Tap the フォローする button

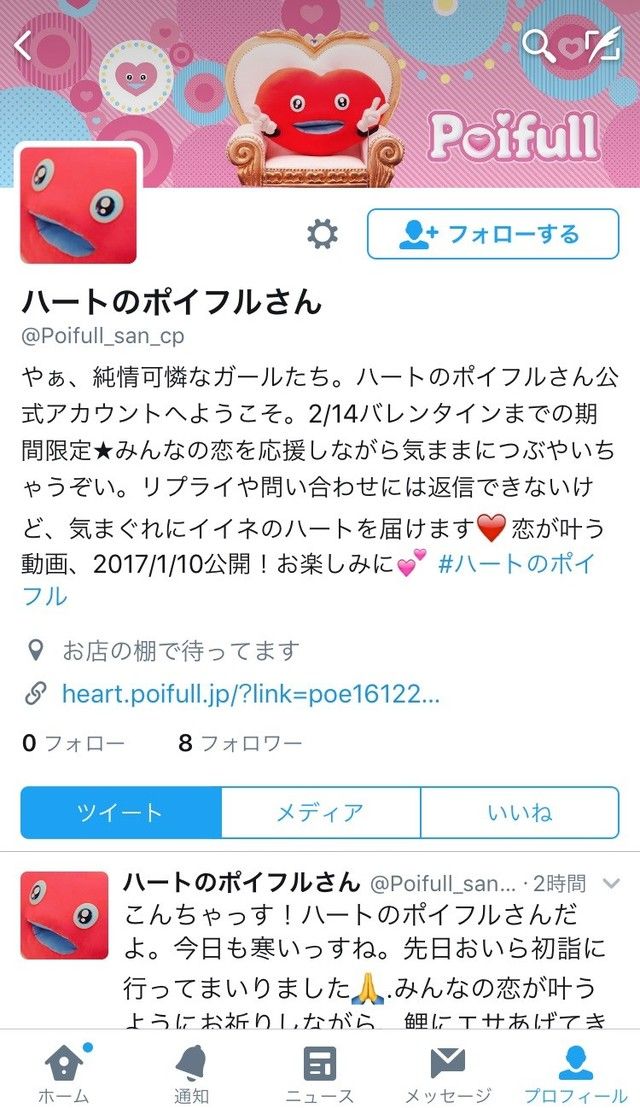pos(493,234)
